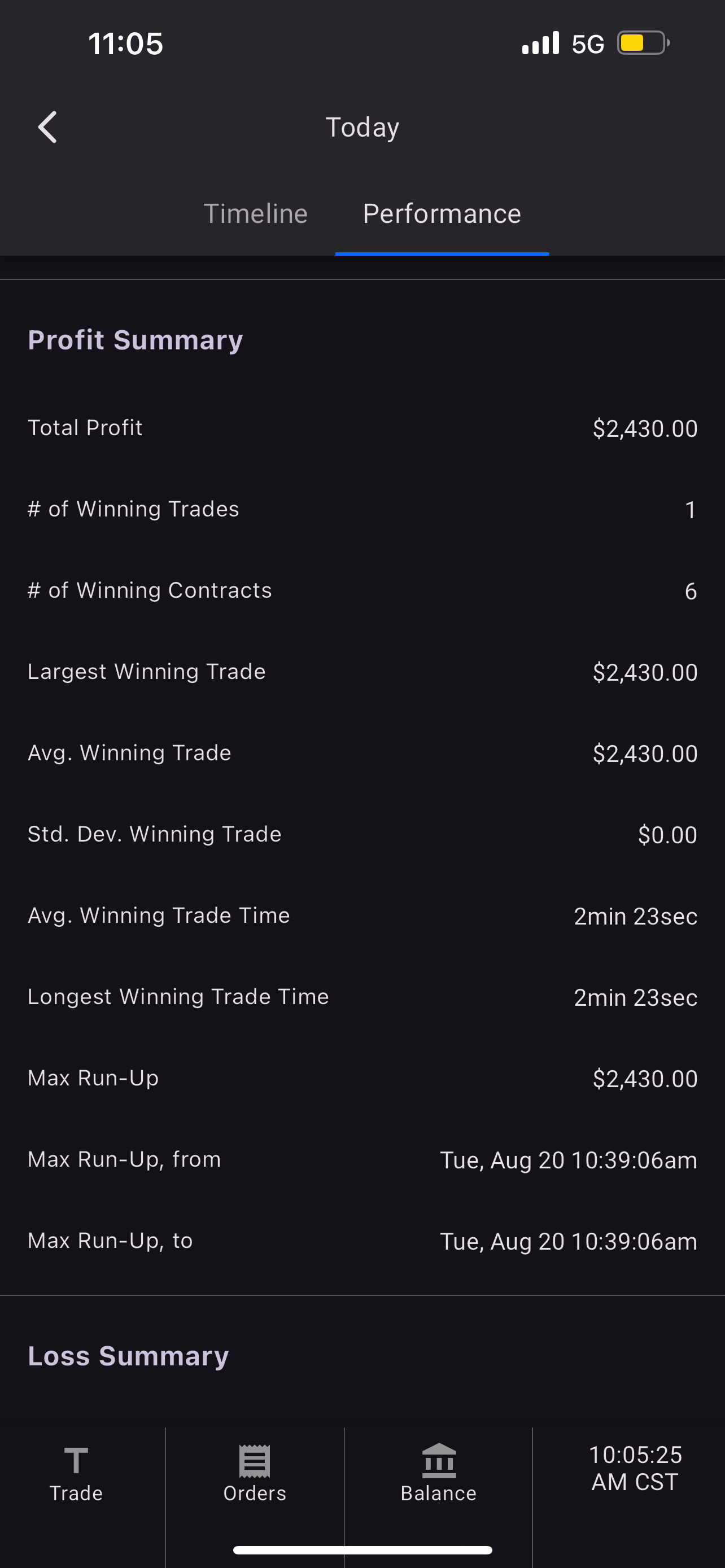Tap the Loss Summary heading

click(127, 1355)
